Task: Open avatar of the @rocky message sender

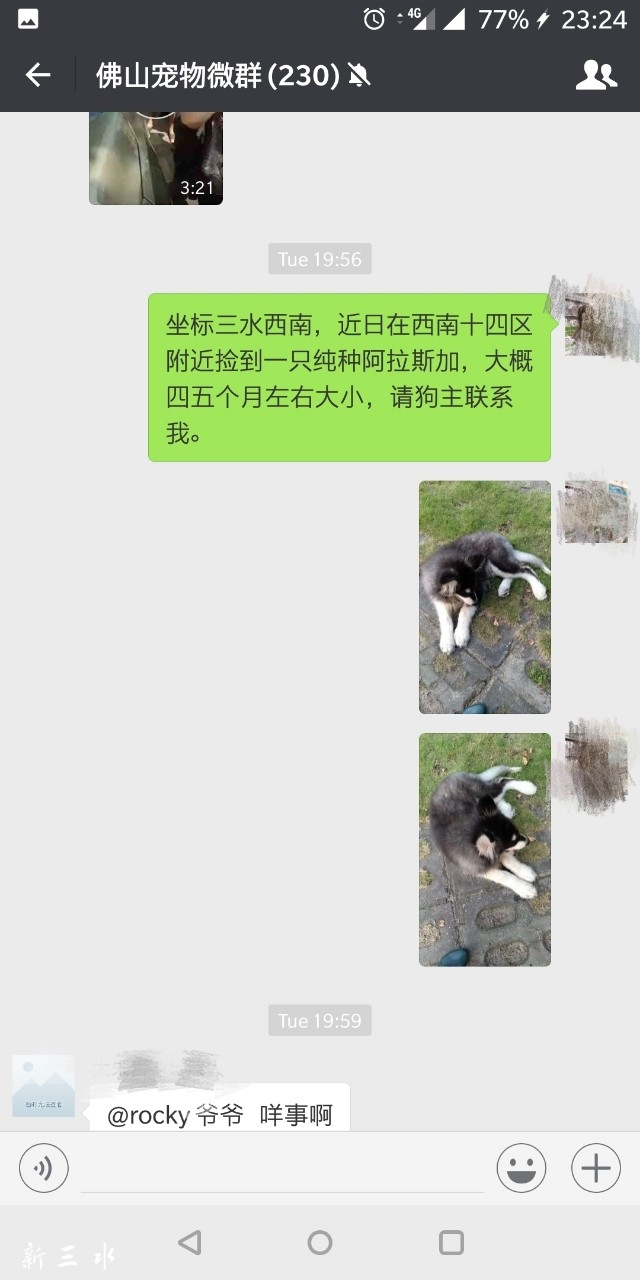Action: point(44,1086)
